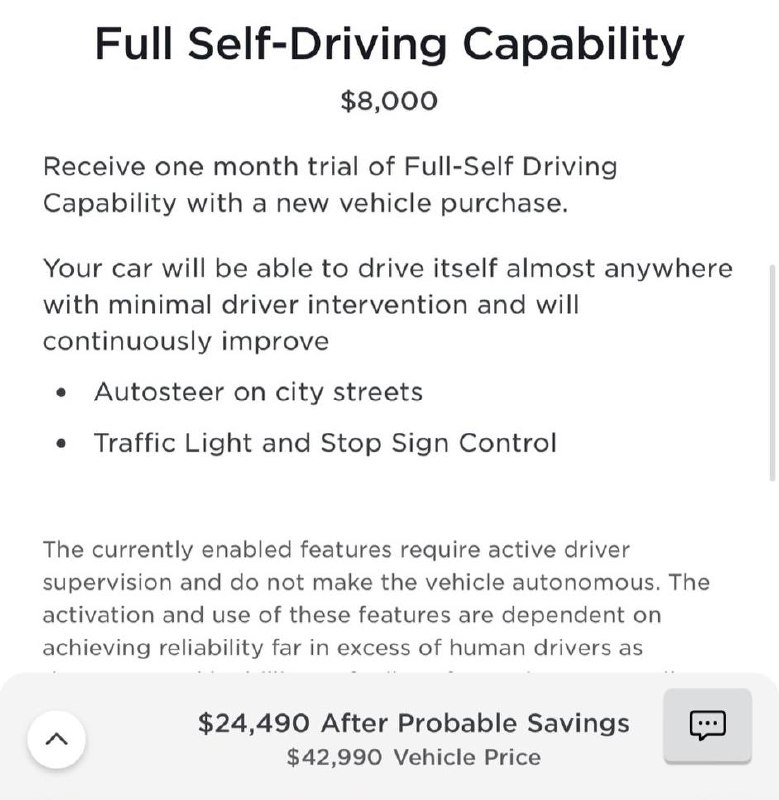
Task: Open the chat support button
Action: tap(707, 725)
